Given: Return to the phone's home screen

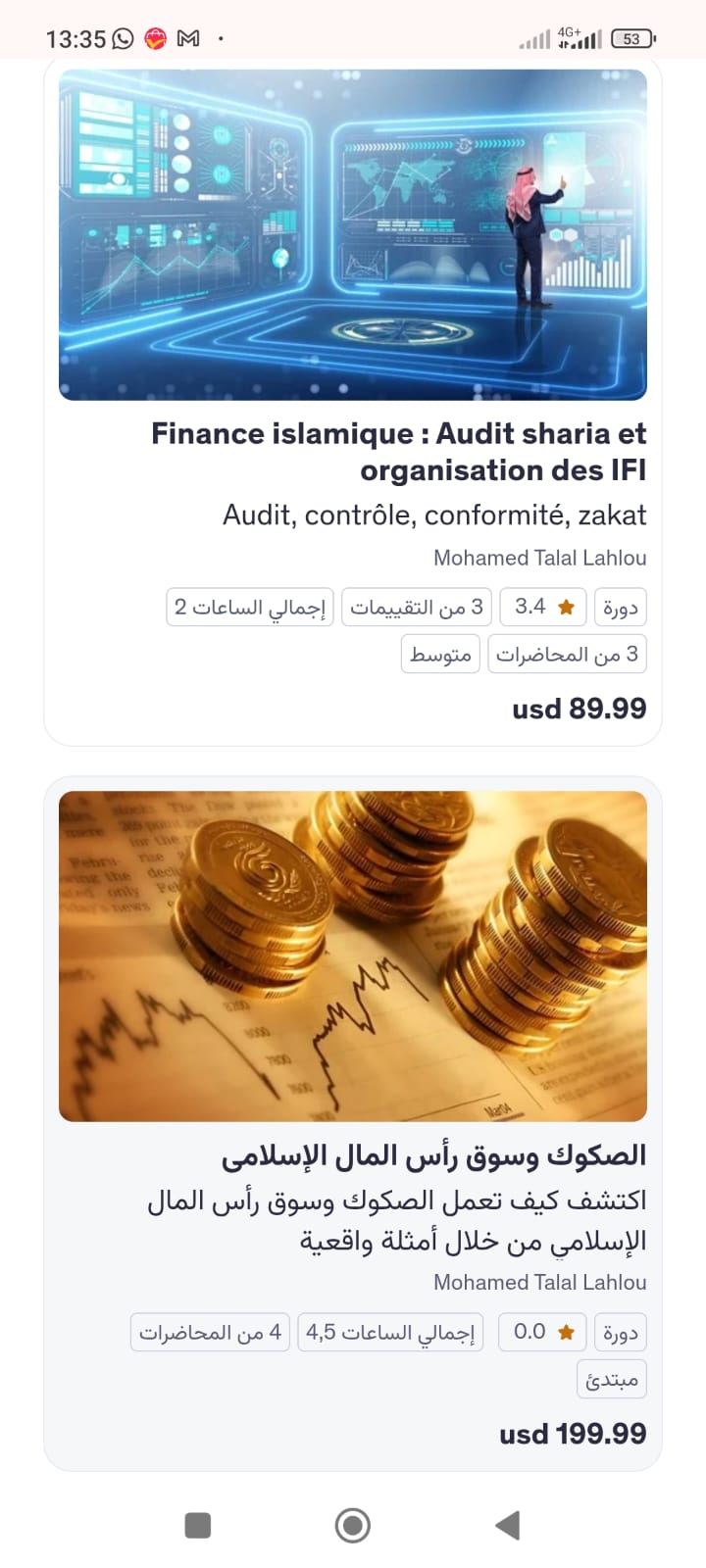Looking at the screenshot, I should (x=353, y=1525).
